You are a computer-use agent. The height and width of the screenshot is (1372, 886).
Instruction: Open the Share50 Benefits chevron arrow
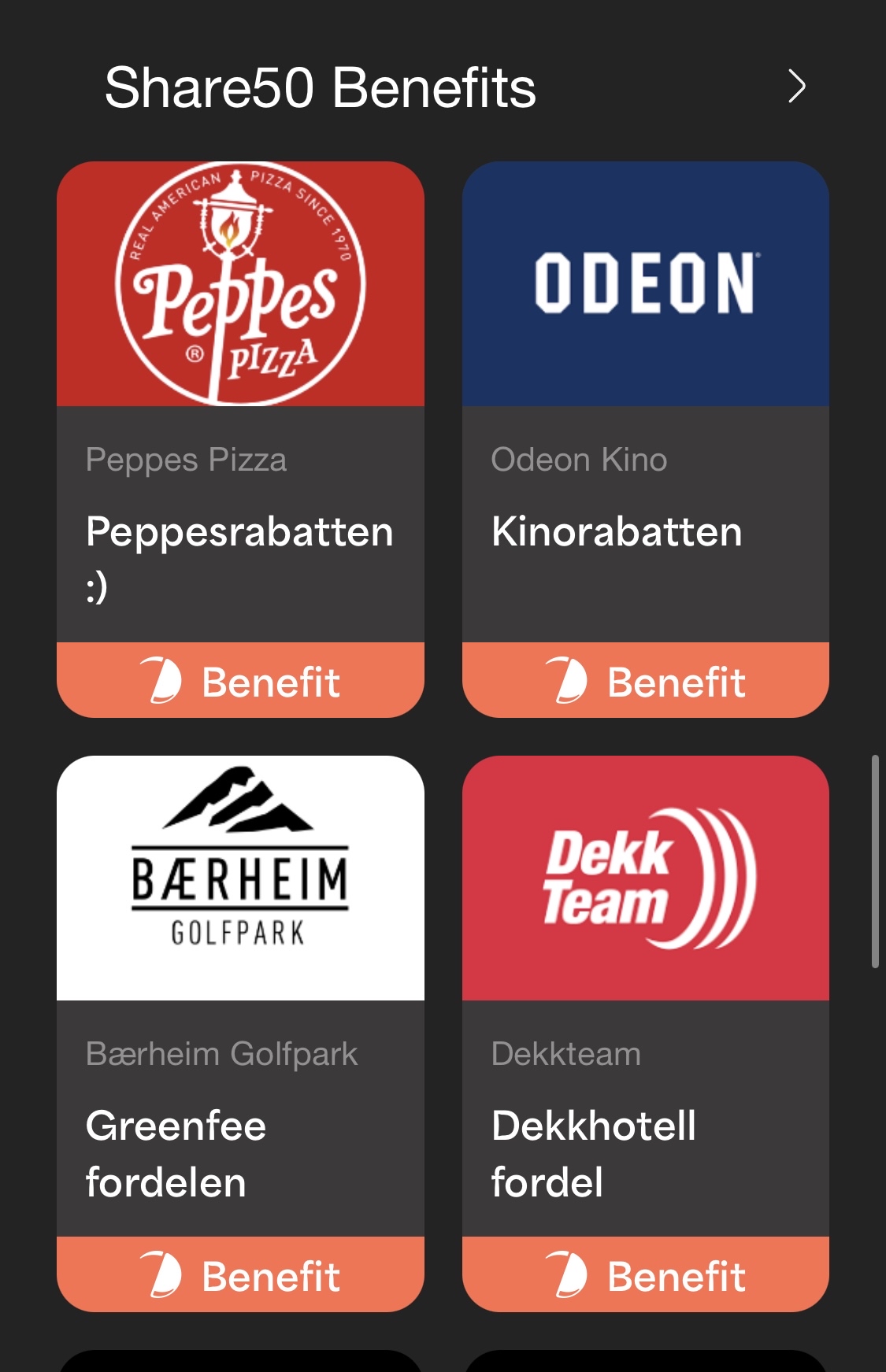(x=796, y=87)
